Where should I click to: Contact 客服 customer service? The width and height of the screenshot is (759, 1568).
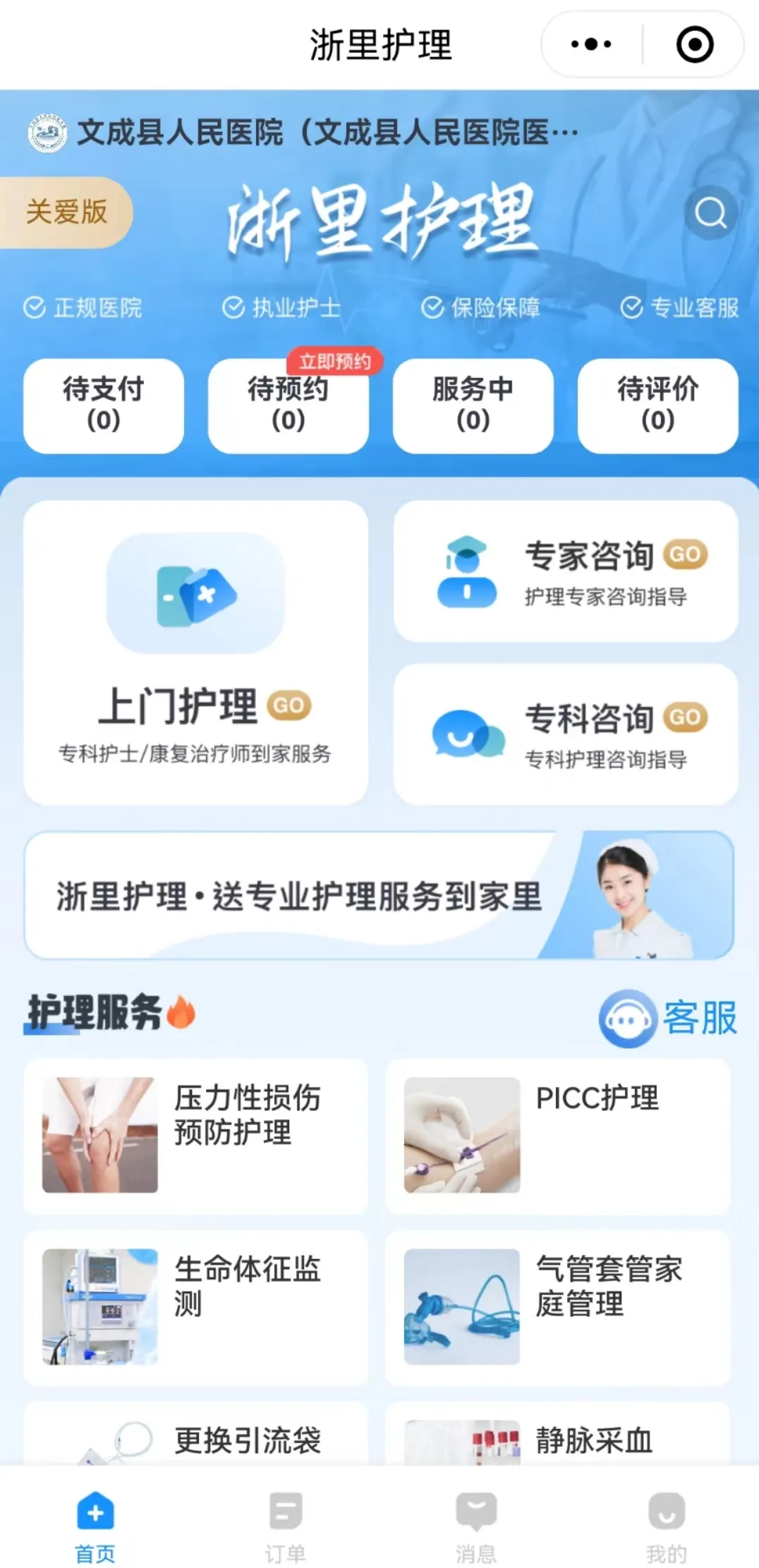point(668,1017)
